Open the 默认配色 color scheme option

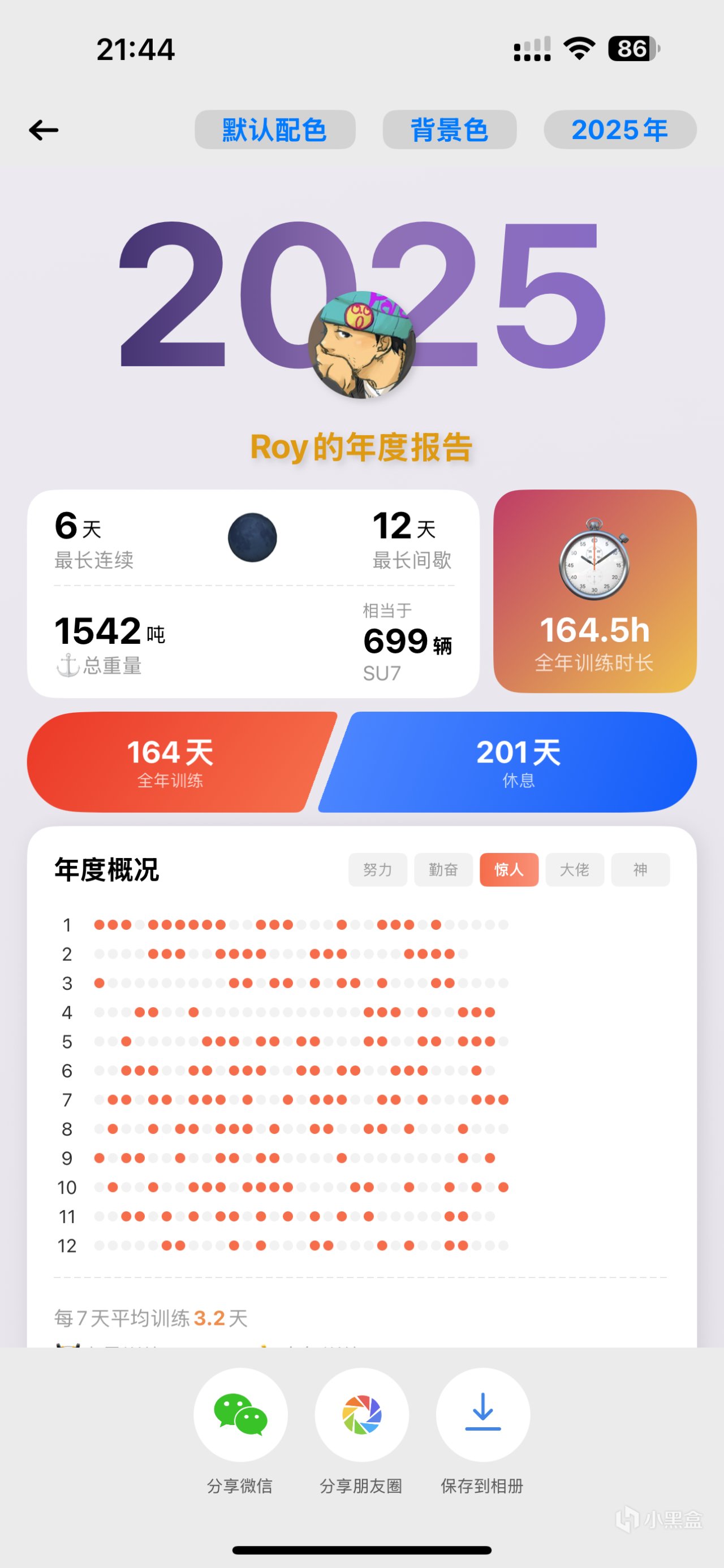click(275, 129)
